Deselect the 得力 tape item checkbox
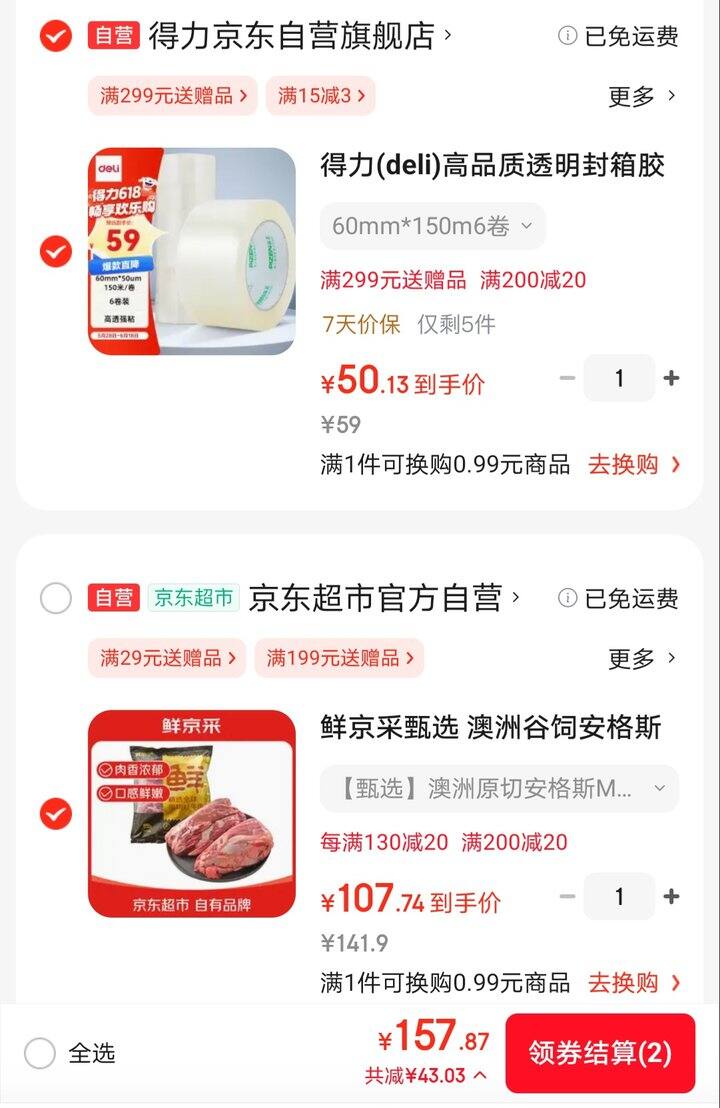The image size is (720, 1108). (x=56, y=251)
